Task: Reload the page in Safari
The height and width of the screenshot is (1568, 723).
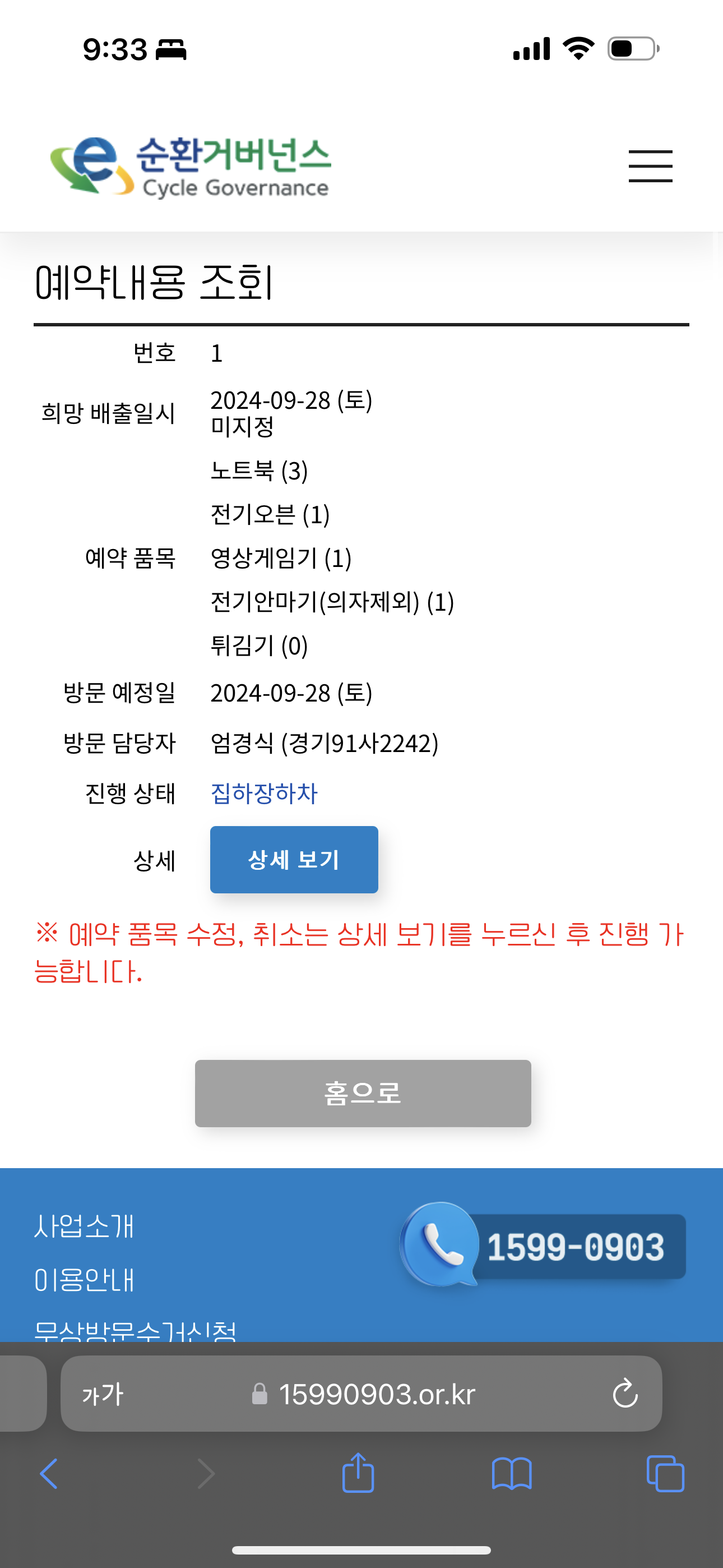Action: coord(624,1393)
